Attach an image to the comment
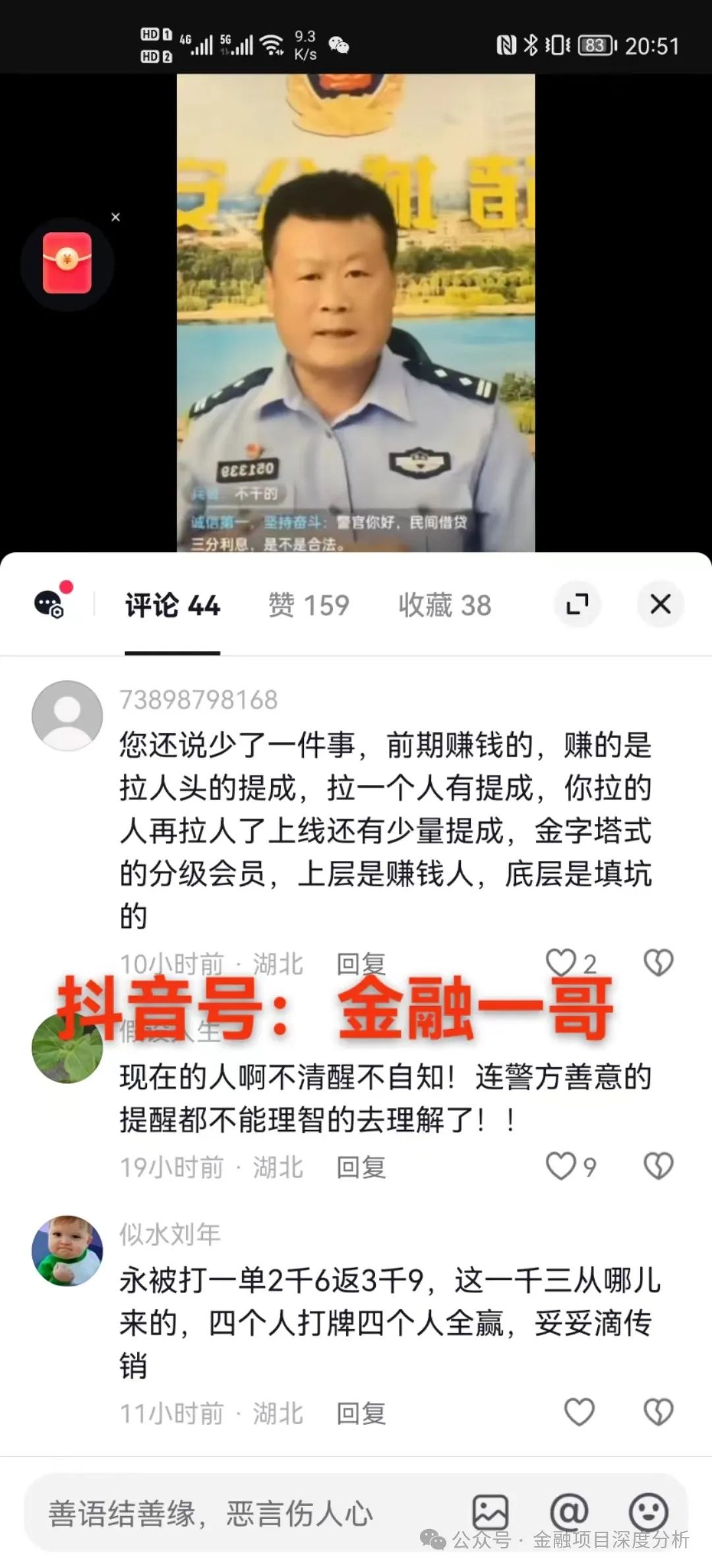Image resolution: width=712 pixels, height=1568 pixels. pos(490,1512)
